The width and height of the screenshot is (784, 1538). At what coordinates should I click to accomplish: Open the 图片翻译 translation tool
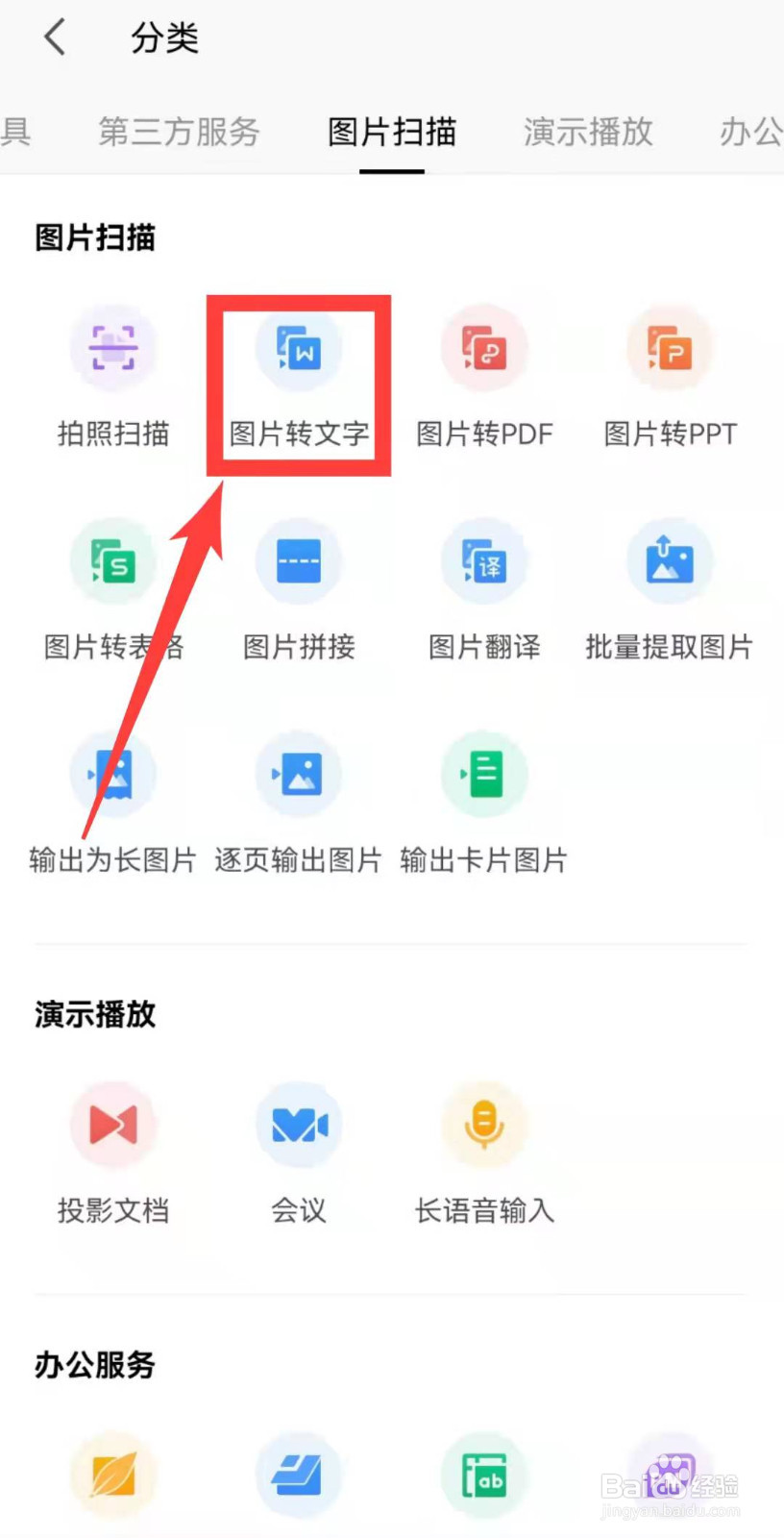tap(484, 591)
